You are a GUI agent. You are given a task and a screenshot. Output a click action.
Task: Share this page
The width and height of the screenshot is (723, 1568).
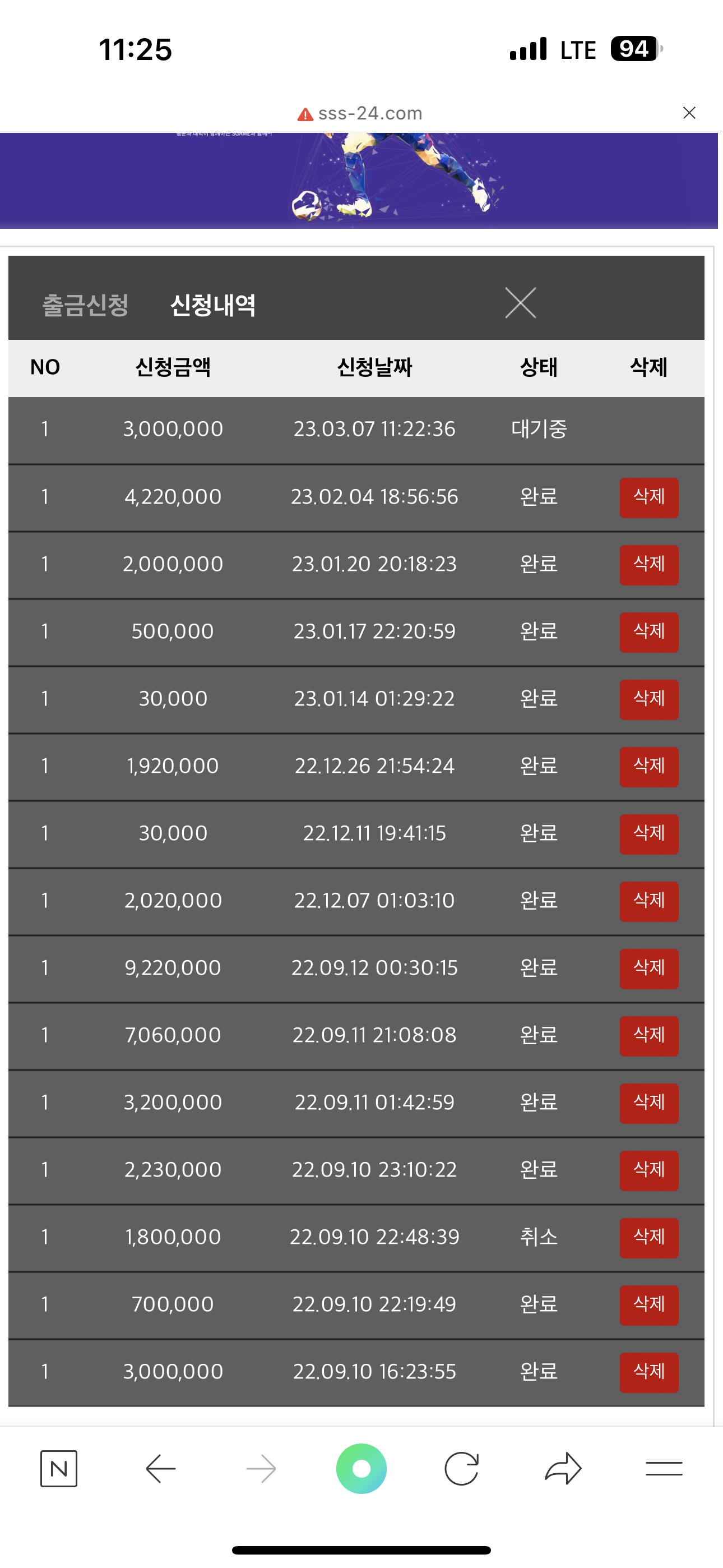(563, 1468)
